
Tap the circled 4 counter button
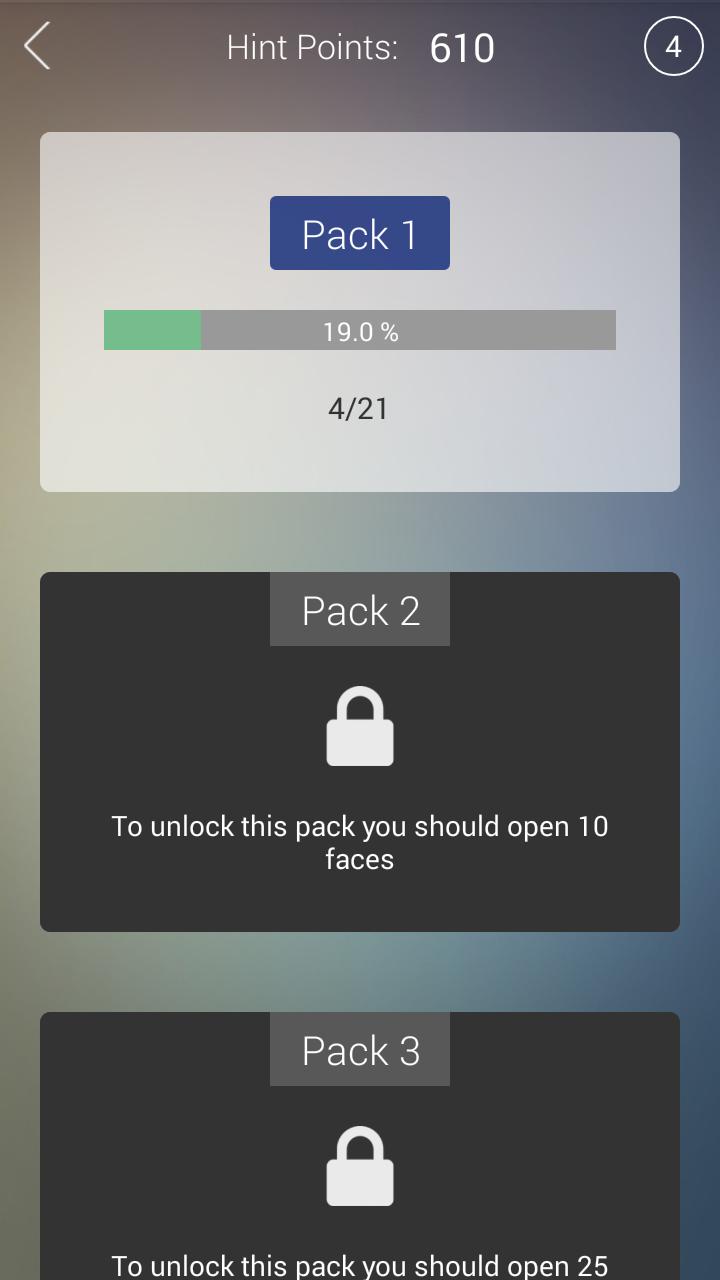click(673, 47)
